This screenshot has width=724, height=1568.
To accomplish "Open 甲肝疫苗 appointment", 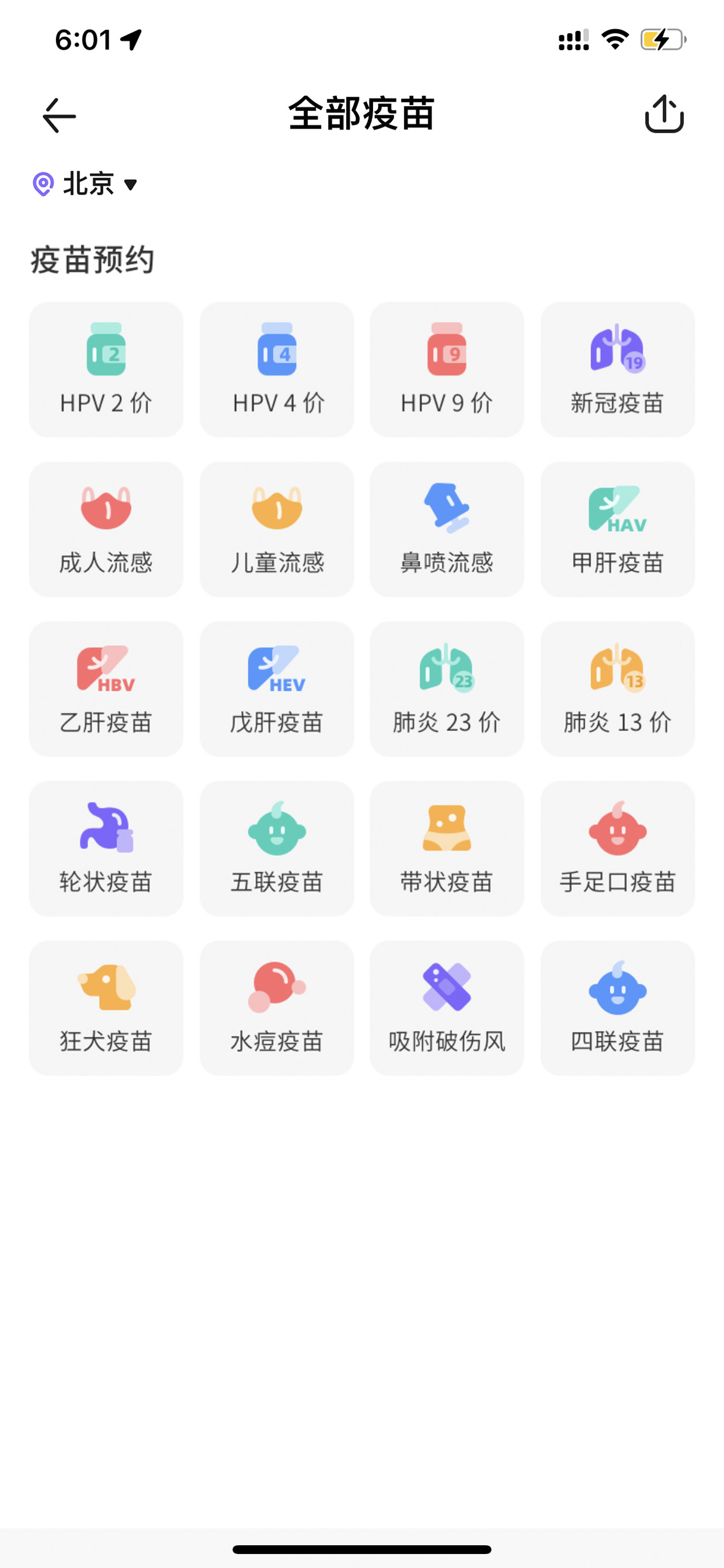I will pyautogui.click(x=618, y=529).
